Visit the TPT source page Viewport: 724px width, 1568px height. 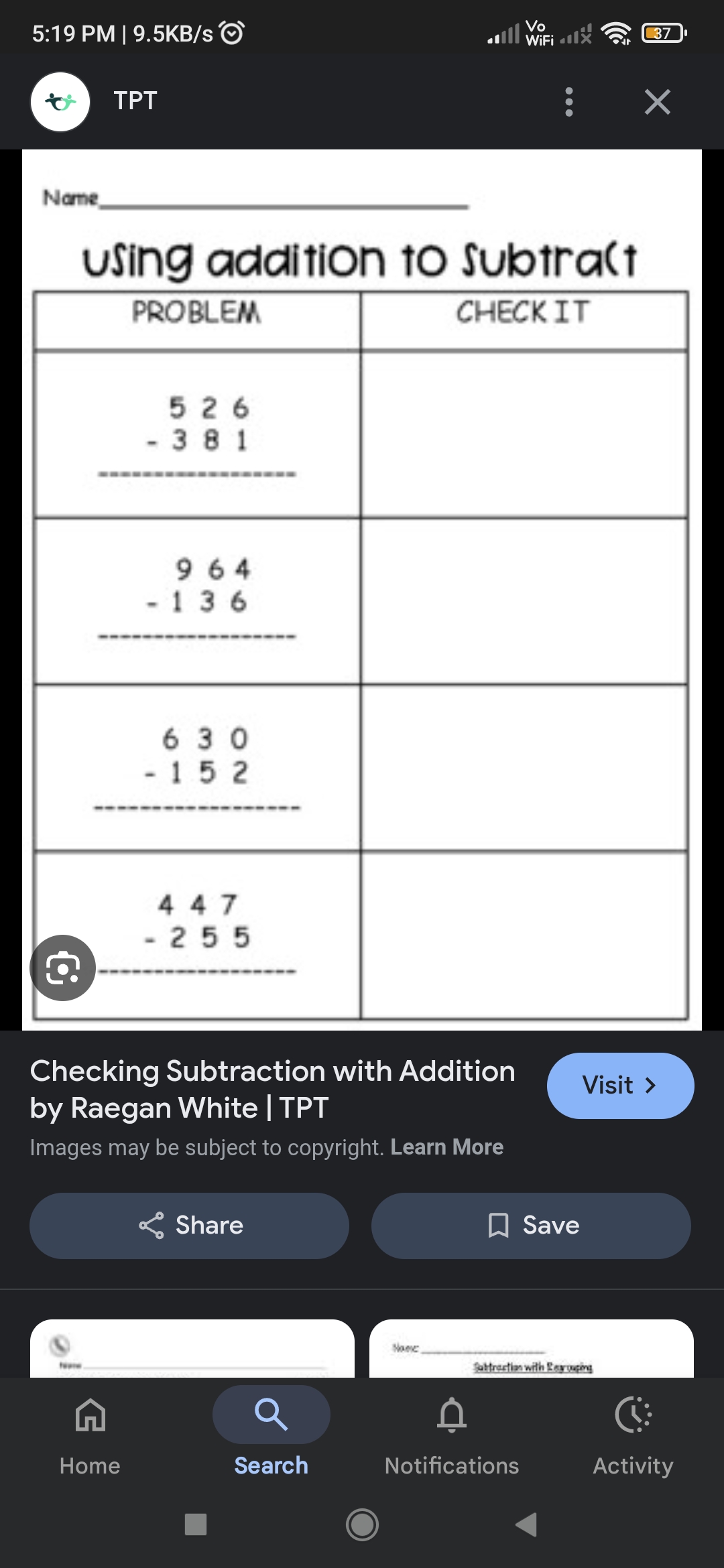620,1086
